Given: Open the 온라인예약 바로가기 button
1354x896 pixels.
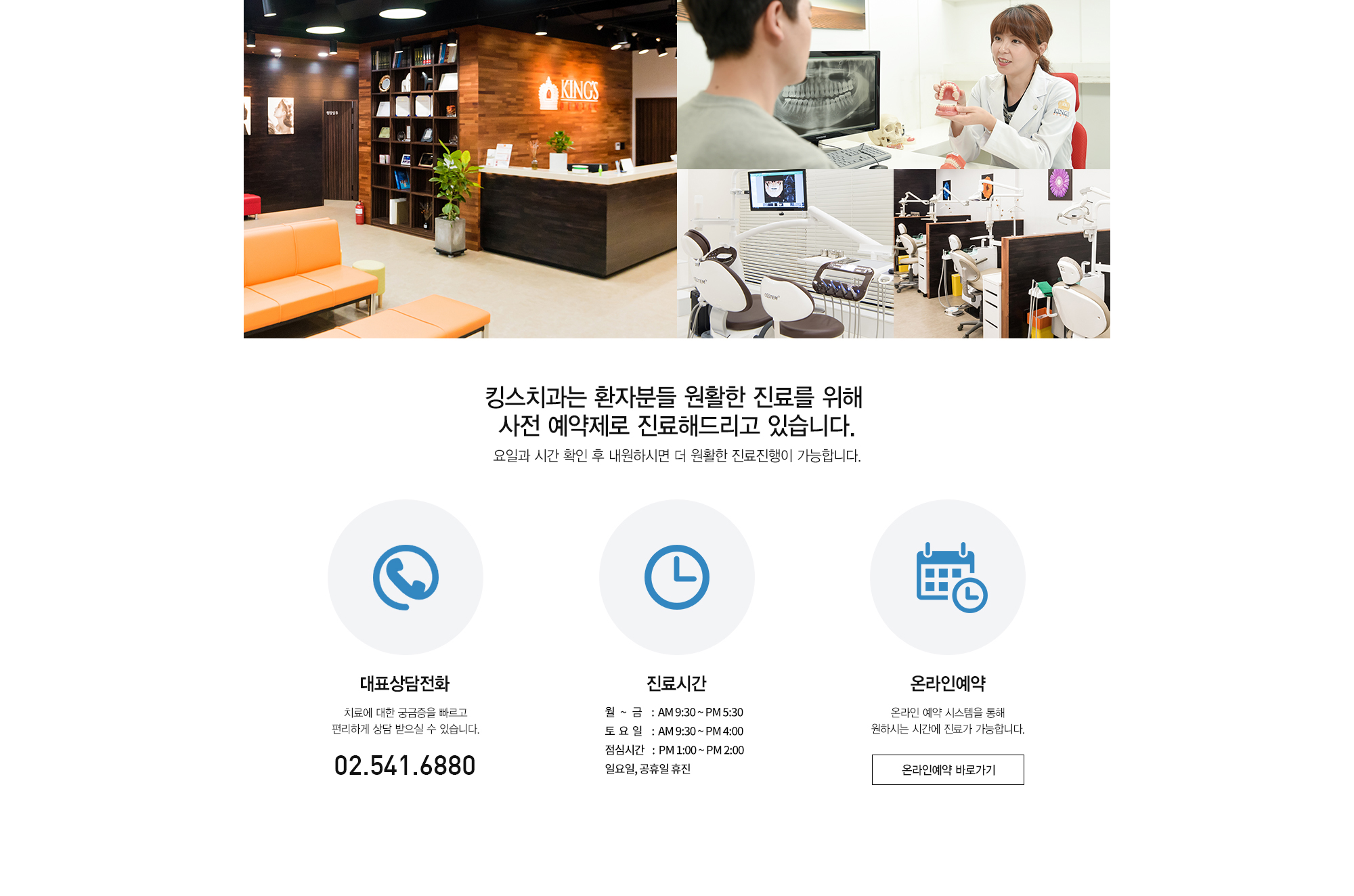Looking at the screenshot, I should tap(948, 769).
